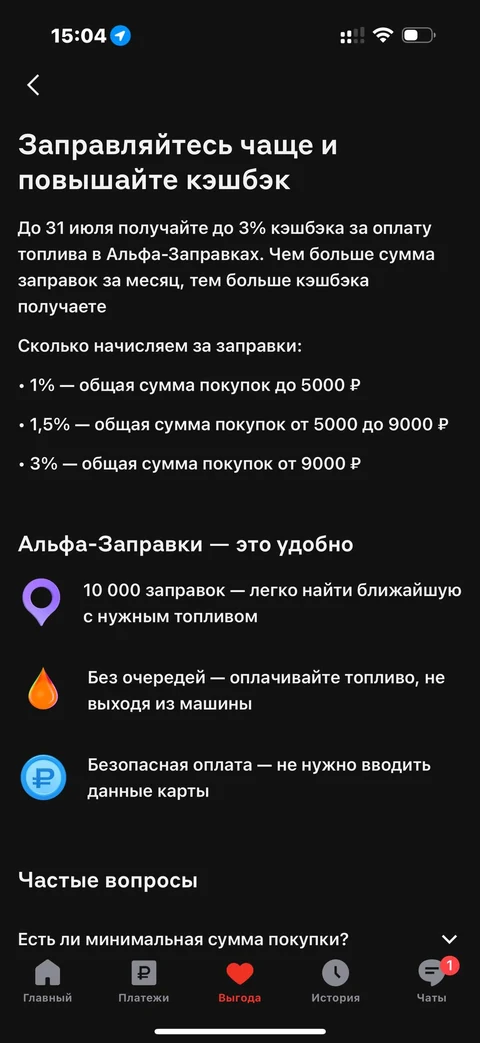The image size is (480, 1043).
Task: Open the История tab
Action: pos(336,981)
